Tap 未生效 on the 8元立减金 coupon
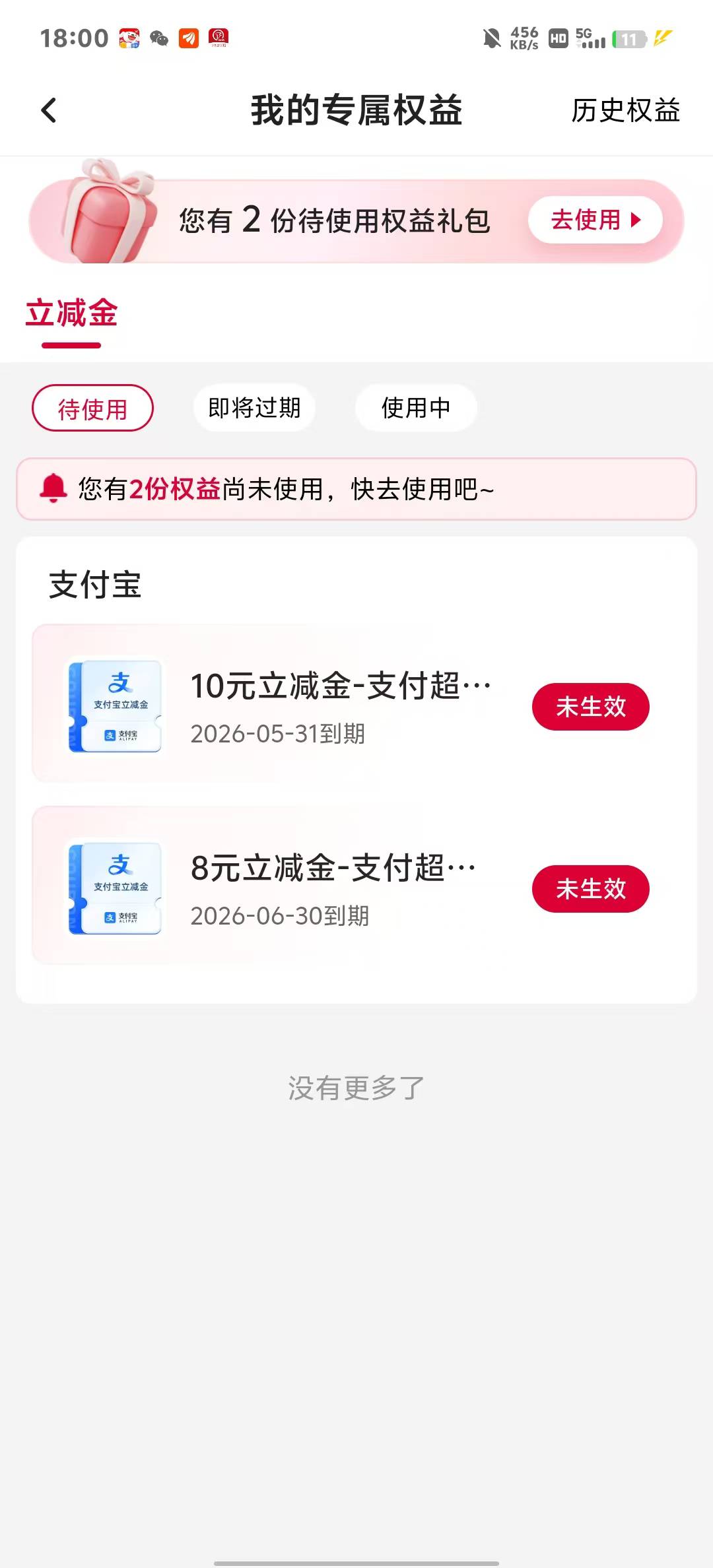Viewport: 713px width, 1568px height. pos(590,889)
